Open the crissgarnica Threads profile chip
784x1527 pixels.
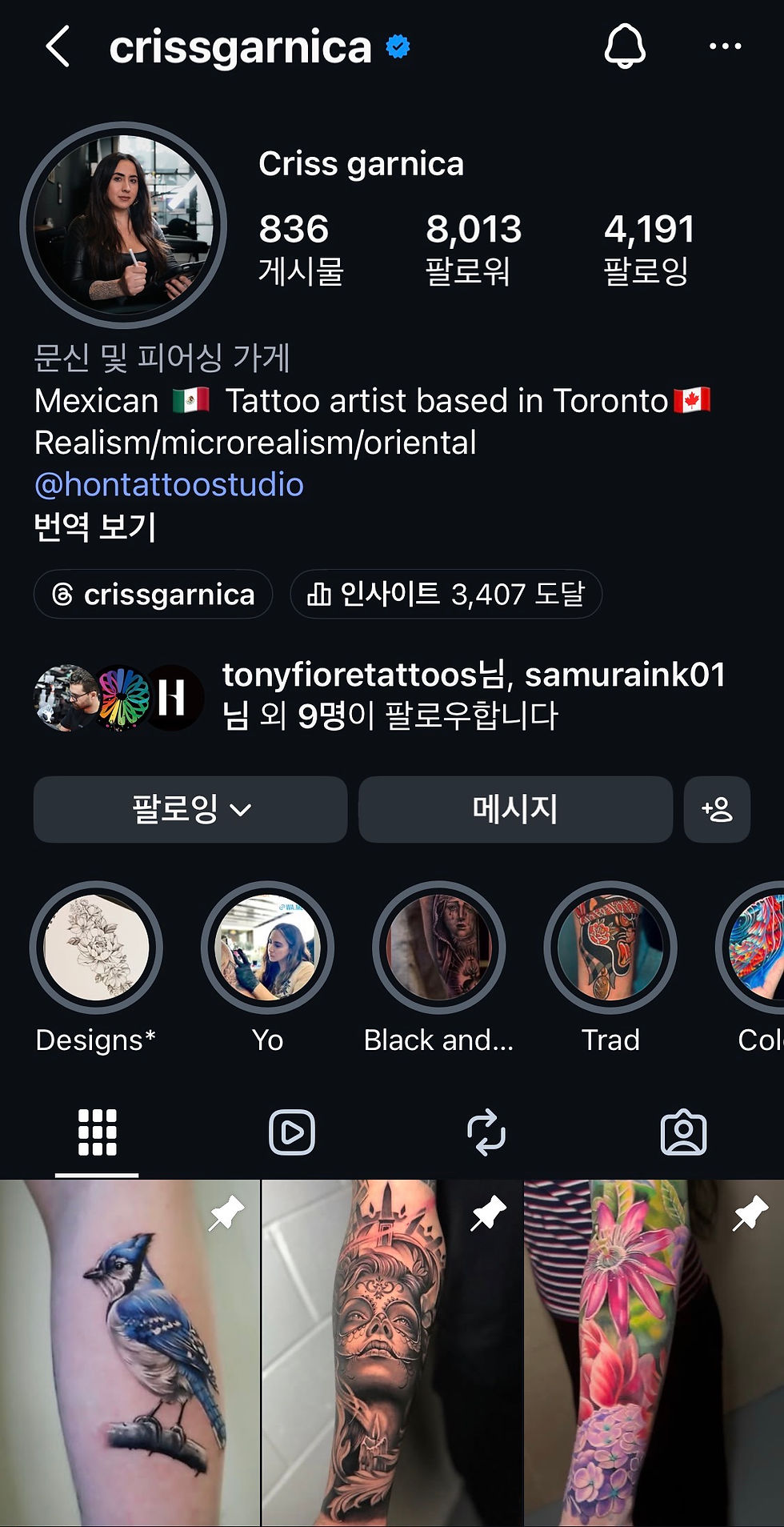tap(152, 594)
